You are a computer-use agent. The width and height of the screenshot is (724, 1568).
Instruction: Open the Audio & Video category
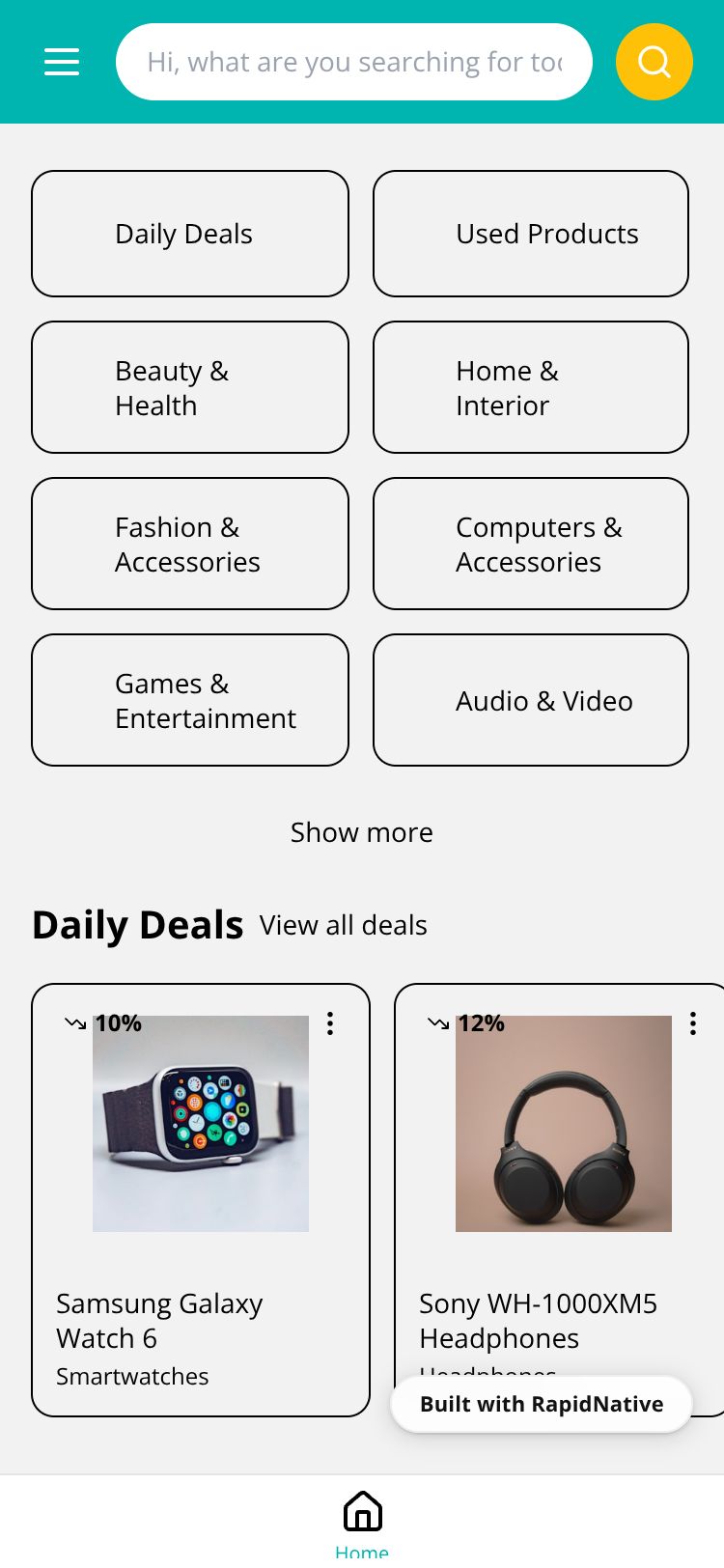click(x=531, y=700)
